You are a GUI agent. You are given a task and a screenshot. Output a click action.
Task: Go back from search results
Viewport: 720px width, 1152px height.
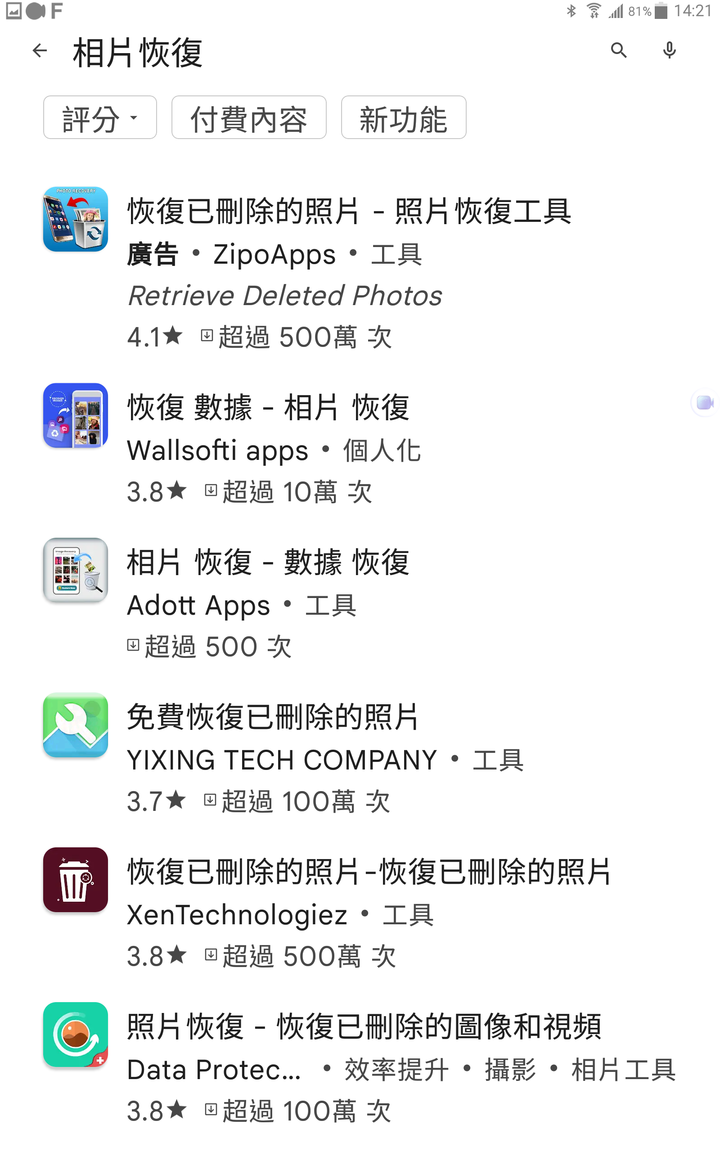click(40, 51)
